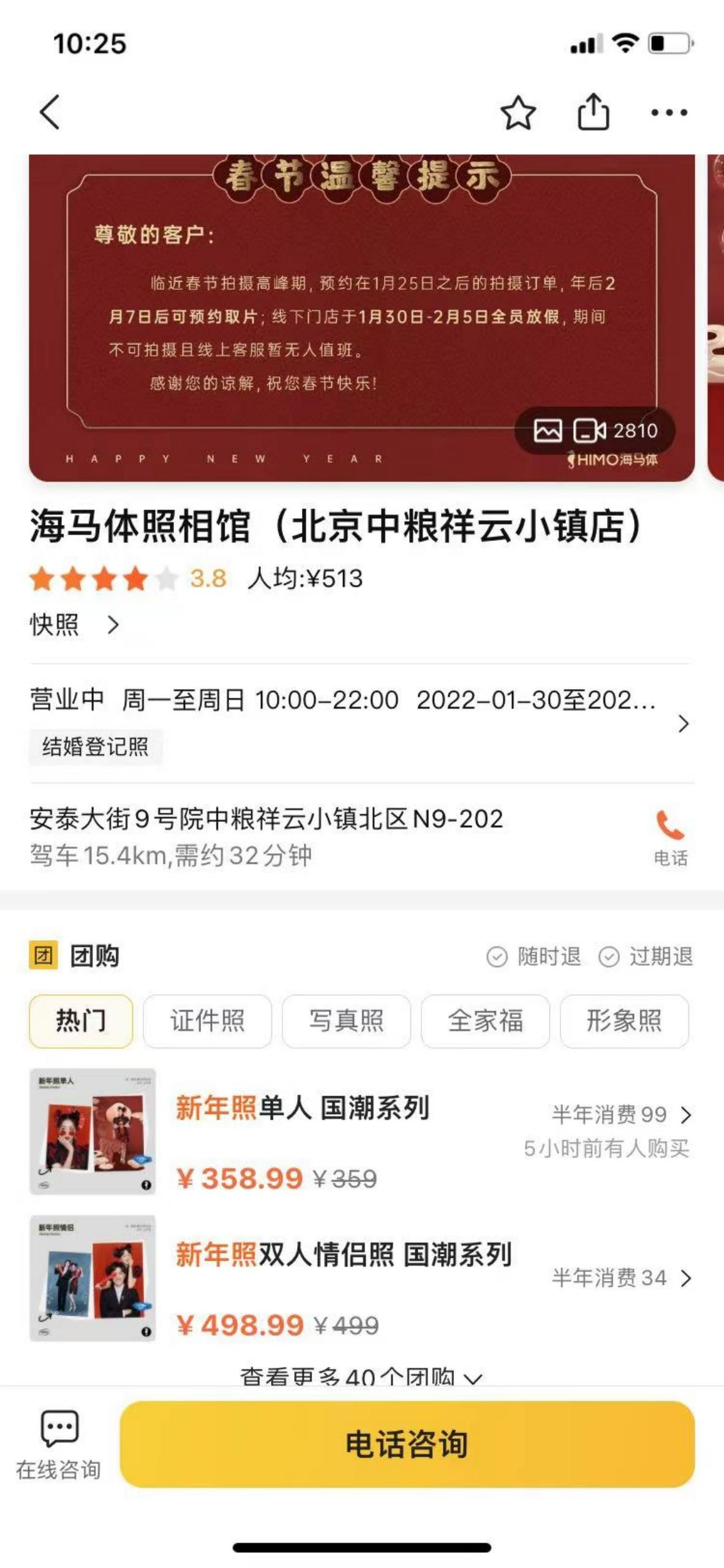The height and width of the screenshot is (1568, 724).
Task: Open the 2810 photos and videos gallery
Action: click(x=595, y=431)
